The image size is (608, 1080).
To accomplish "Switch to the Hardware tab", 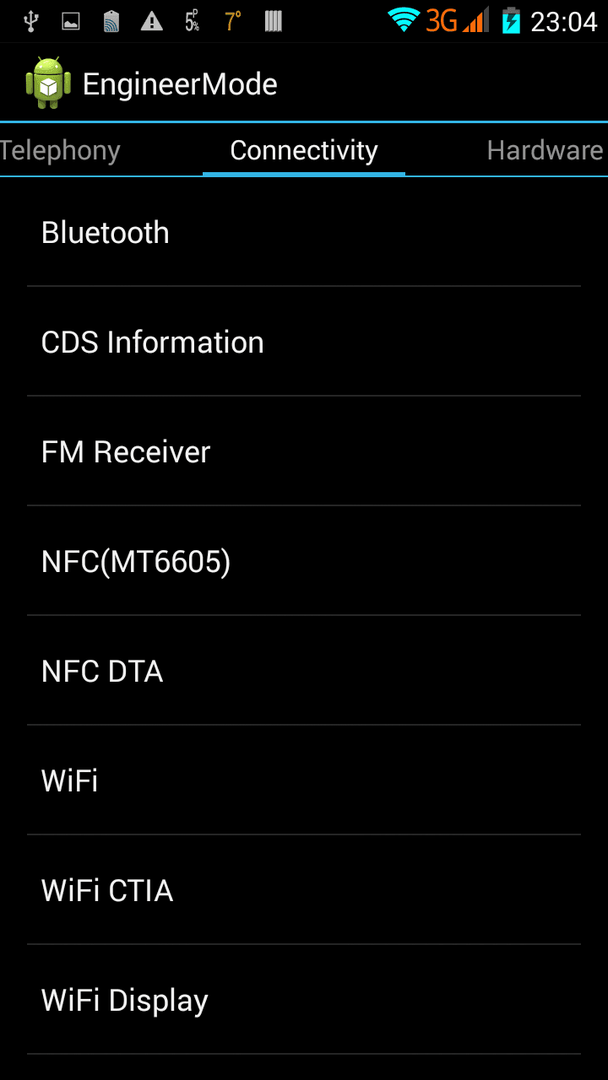I will click(x=545, y=150).
